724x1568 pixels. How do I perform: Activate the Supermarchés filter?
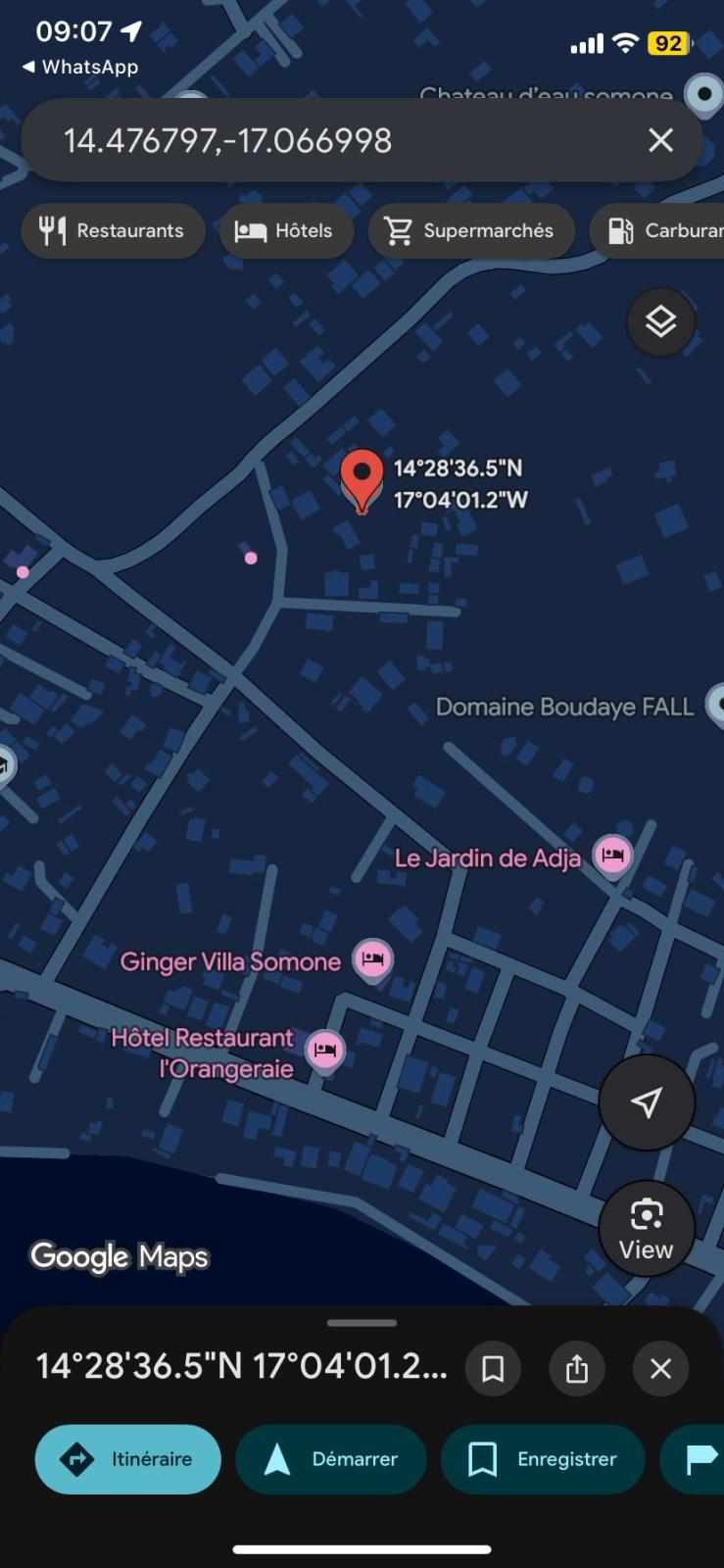click(470, 231)
